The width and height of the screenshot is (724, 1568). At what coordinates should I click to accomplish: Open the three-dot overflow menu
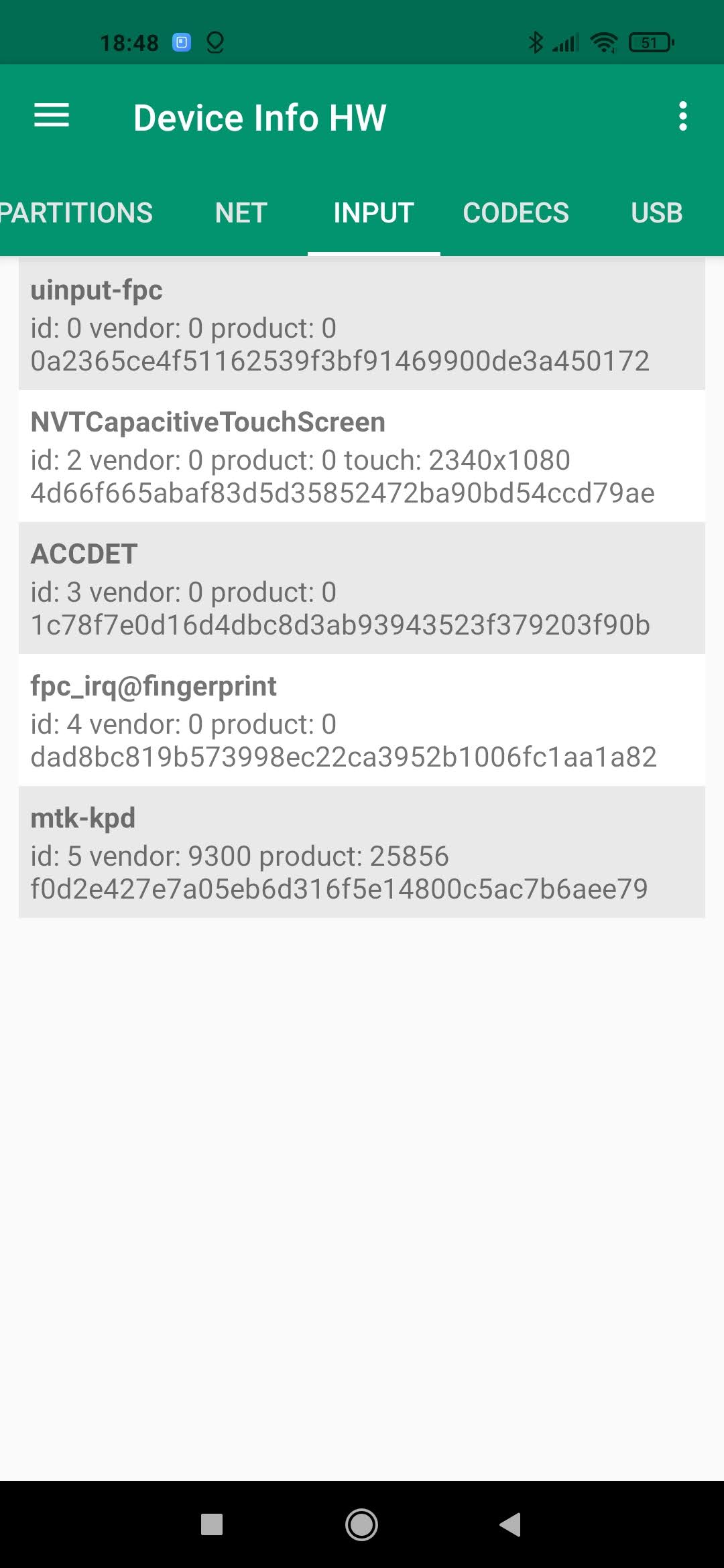(x=682, y=117)
